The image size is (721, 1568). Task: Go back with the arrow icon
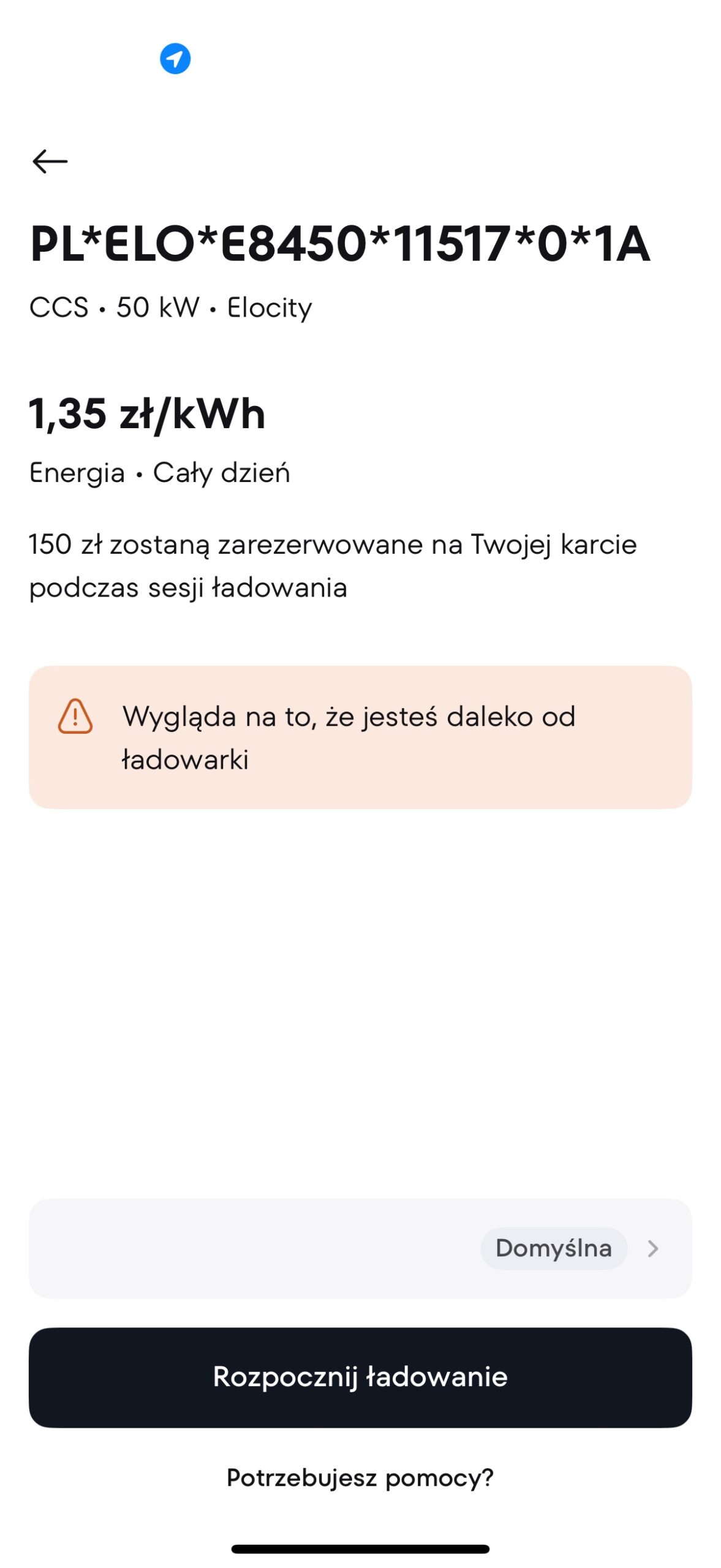[50, 161]
